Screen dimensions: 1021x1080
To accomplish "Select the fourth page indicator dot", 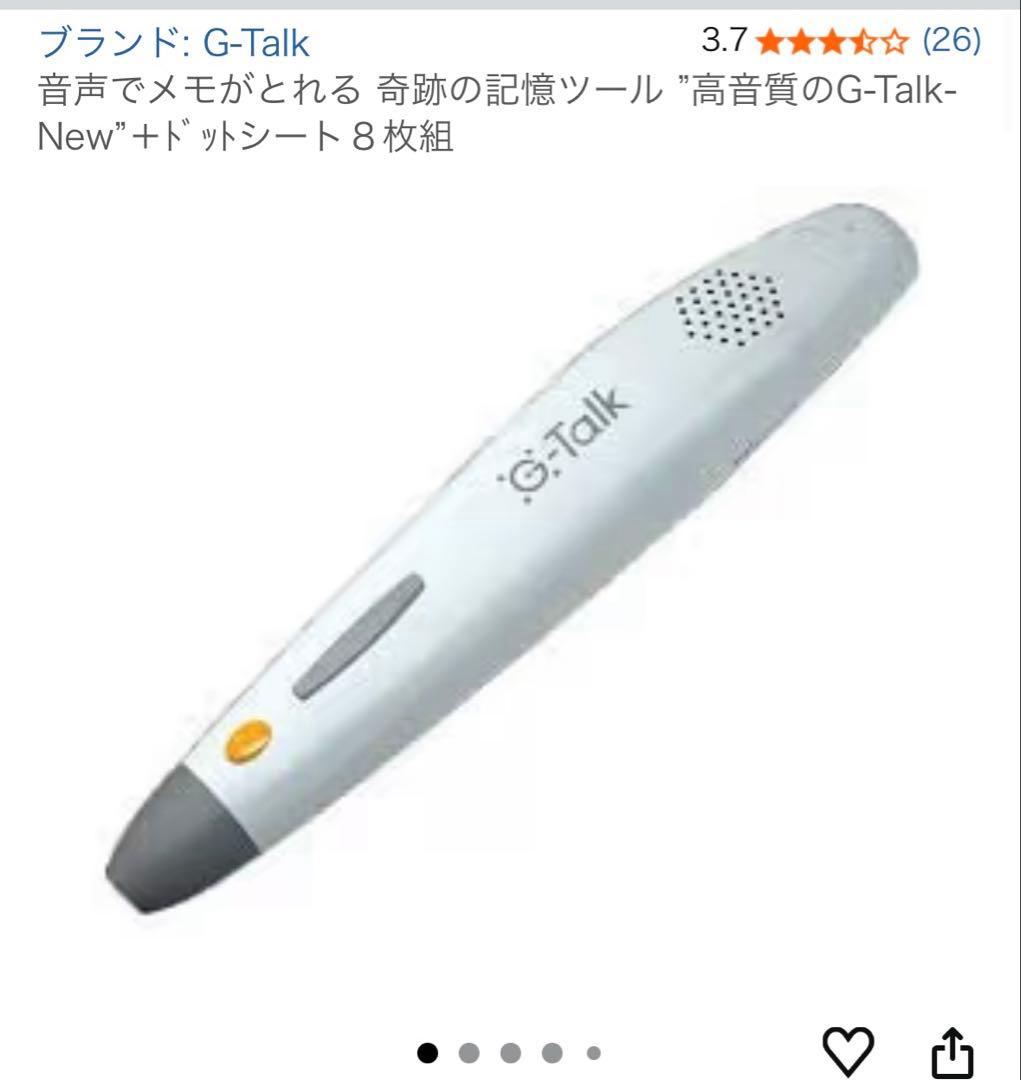I will click(x=550, y=1050).
